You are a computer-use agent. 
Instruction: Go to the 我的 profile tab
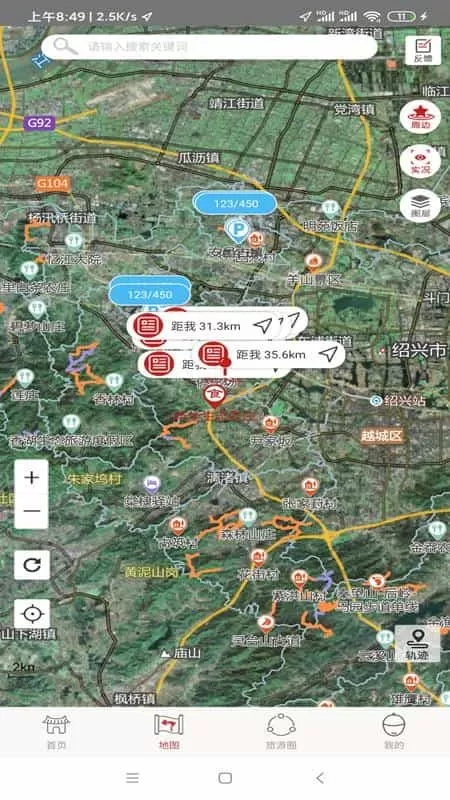[394, 731]
